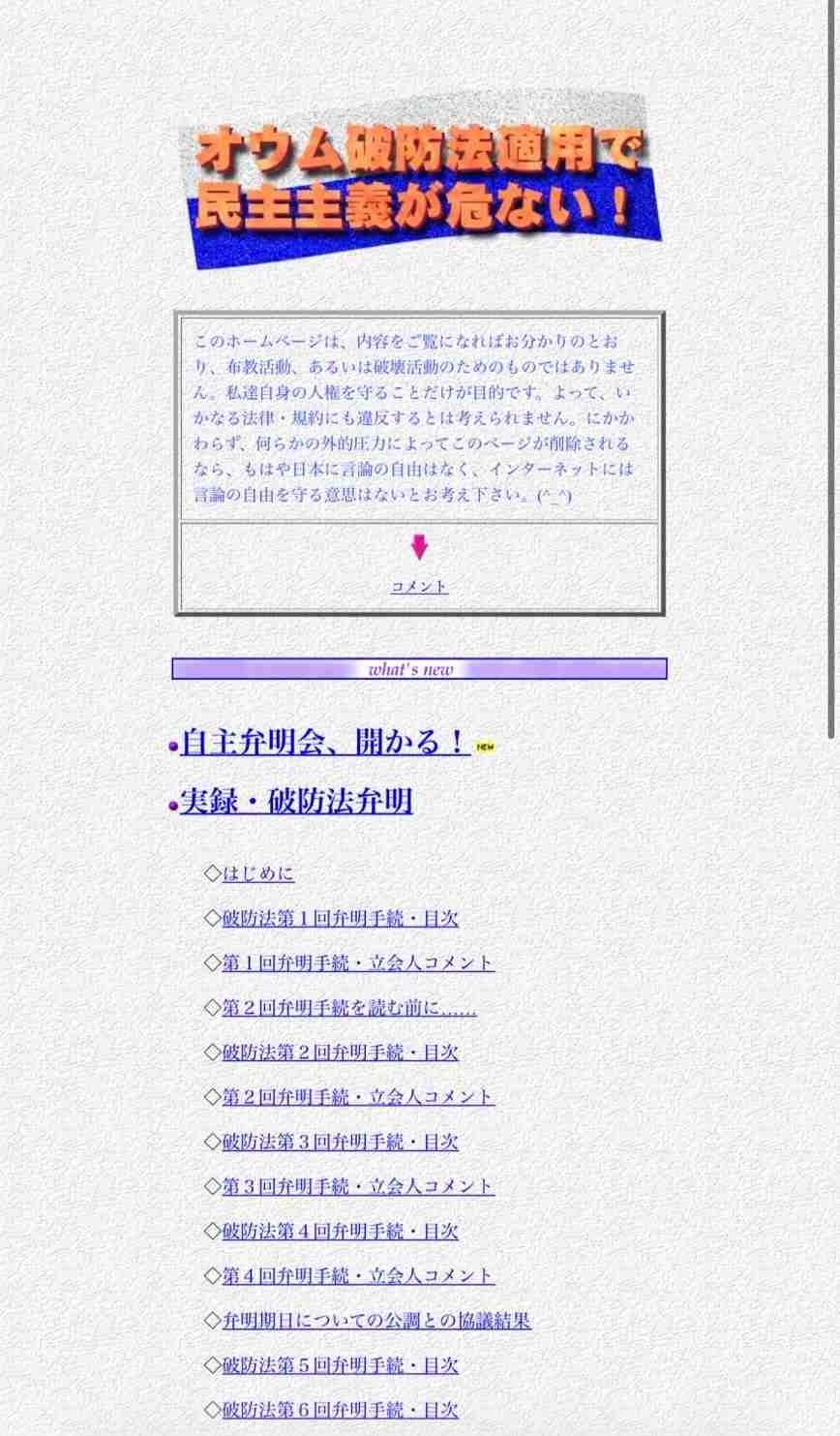The width and height of the screenshot is (840, 1436).
Task: Open 第2回弁明手続を読む前に link
Action: click(x=349, y=1007)
